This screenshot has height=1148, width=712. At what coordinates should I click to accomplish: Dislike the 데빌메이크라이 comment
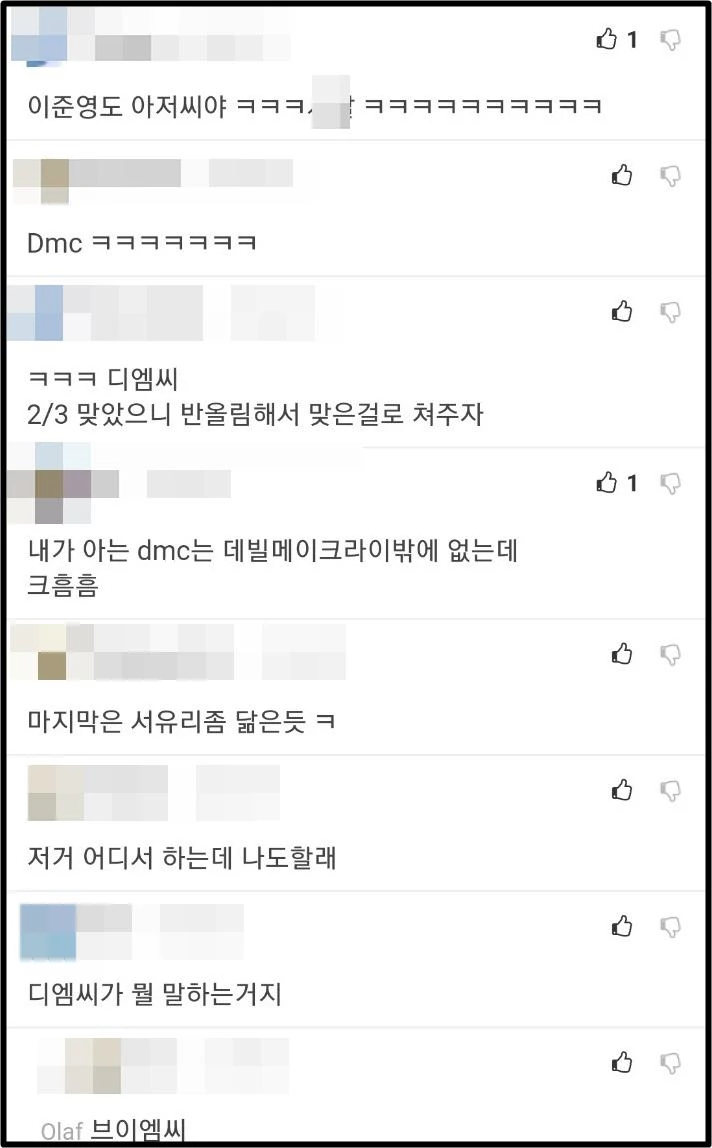pyautogui.click(x=671, y=483)
